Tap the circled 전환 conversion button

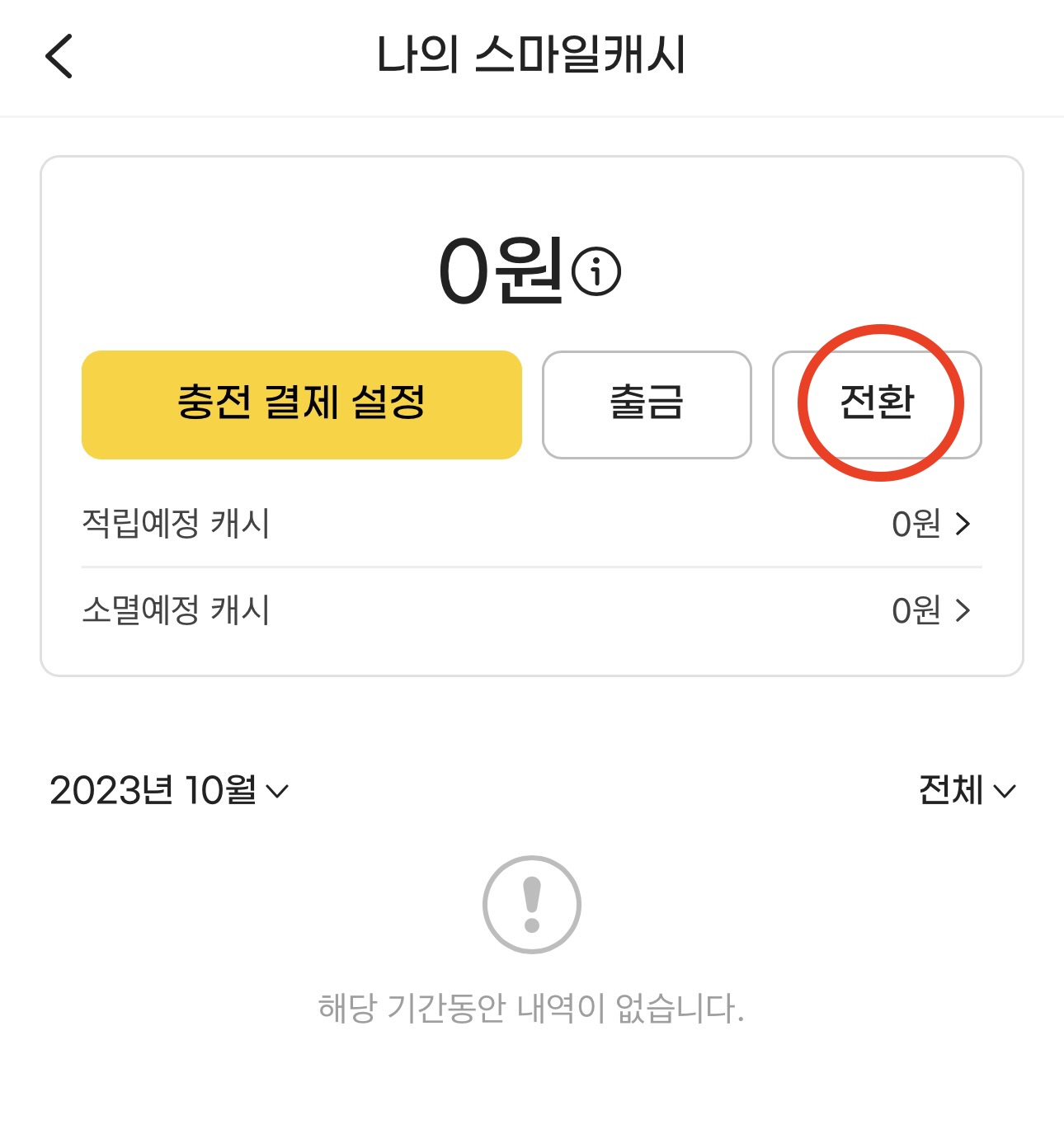point(877,403)
